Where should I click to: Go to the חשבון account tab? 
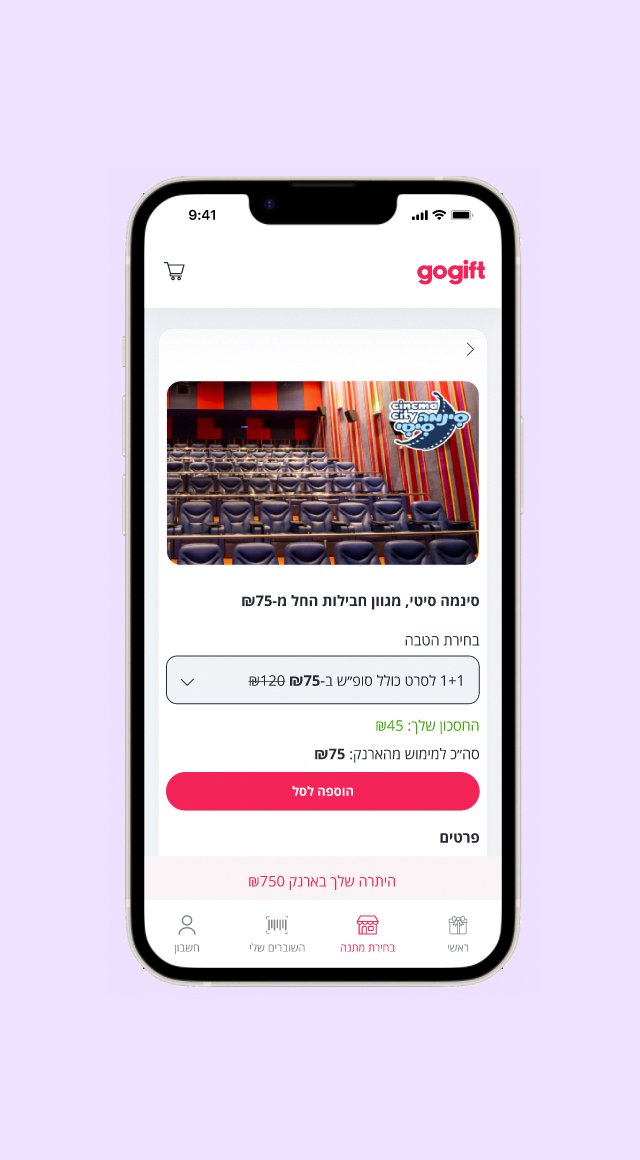click(x=187, y=932)
